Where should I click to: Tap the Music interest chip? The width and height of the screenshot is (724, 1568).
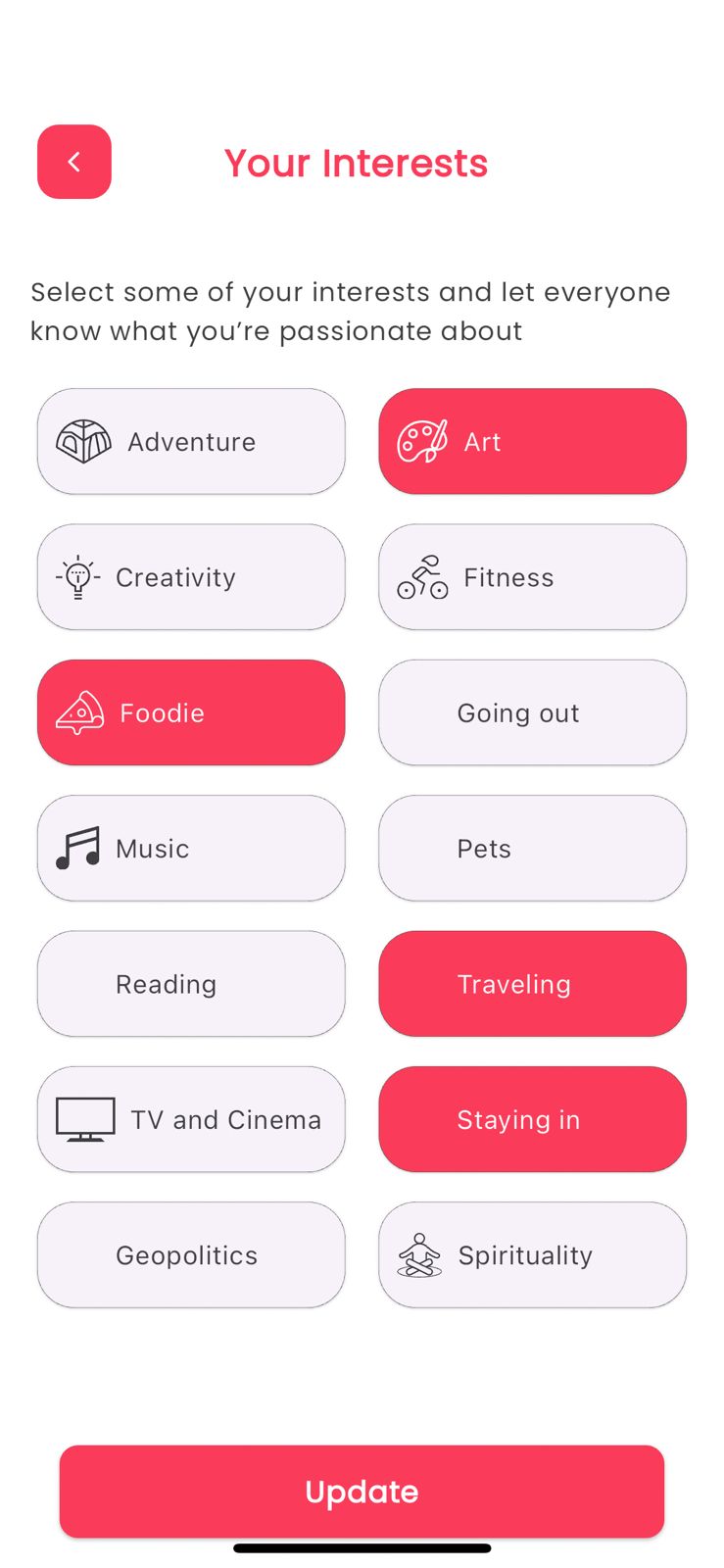coord(191,848)
